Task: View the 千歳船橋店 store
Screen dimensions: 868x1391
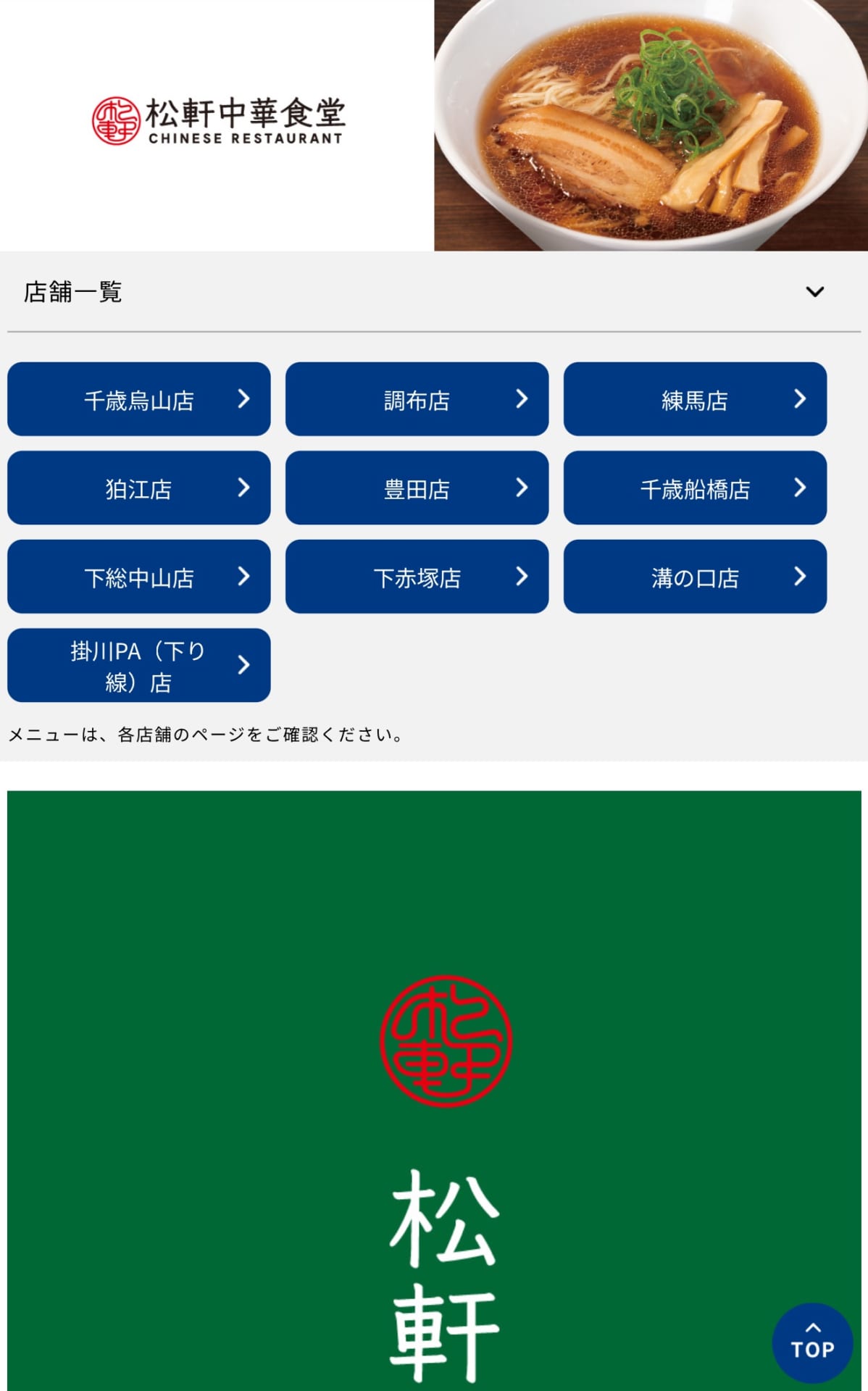Action: pos(695,488)
